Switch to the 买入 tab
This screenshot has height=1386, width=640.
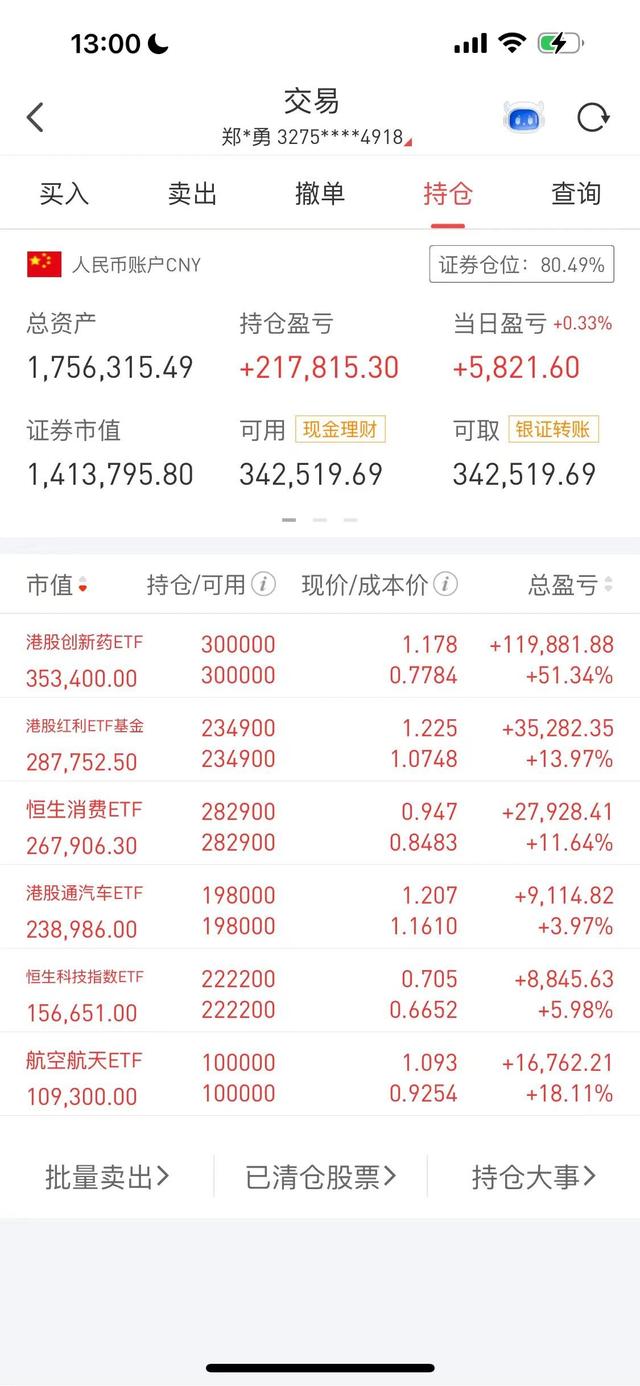[x=64, y=193]
